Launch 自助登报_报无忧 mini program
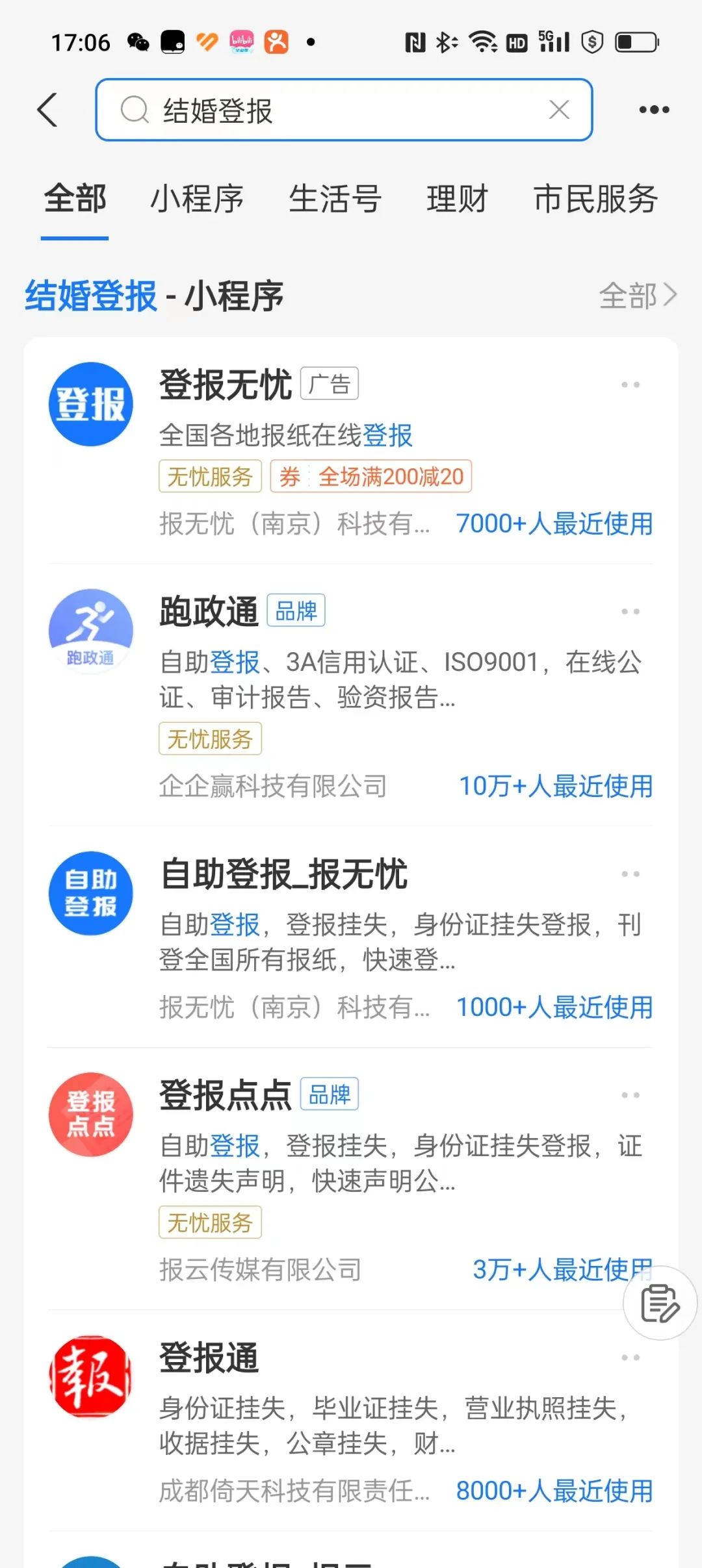Viewport: 702px width, 1568px height. point(284,874)
